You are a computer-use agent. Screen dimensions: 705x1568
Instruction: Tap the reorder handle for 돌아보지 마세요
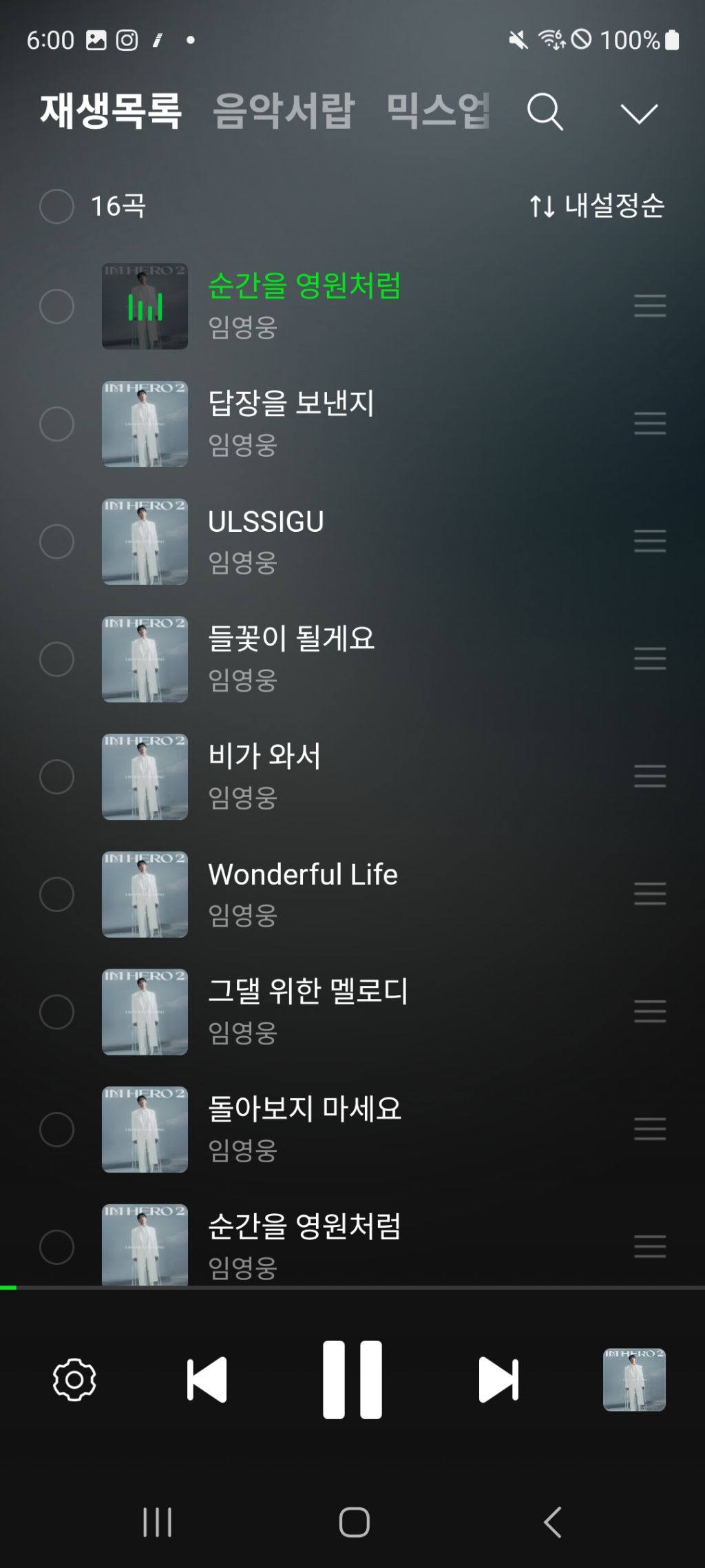tap(650, 1128)
